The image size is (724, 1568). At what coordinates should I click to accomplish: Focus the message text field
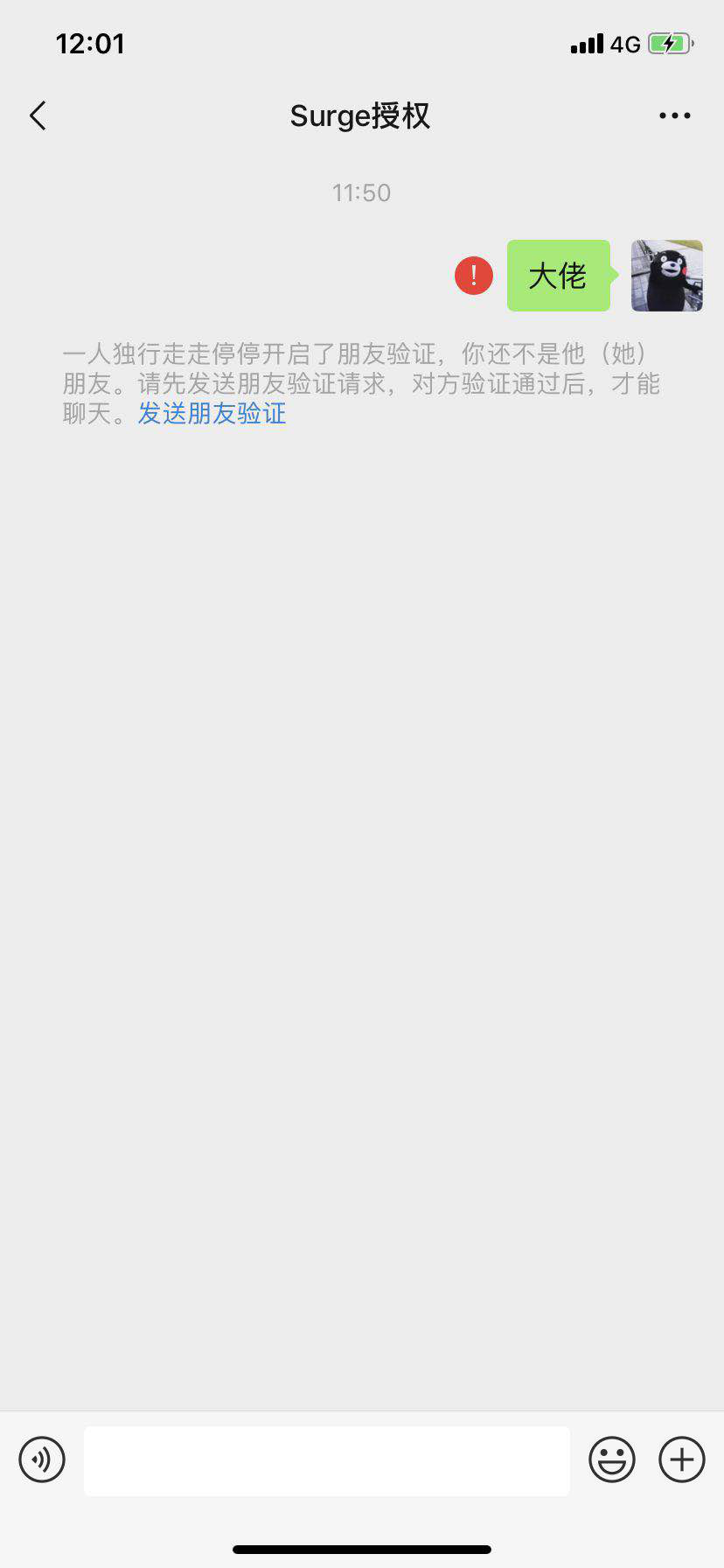pyautogui.click(x=327, y=1460)
